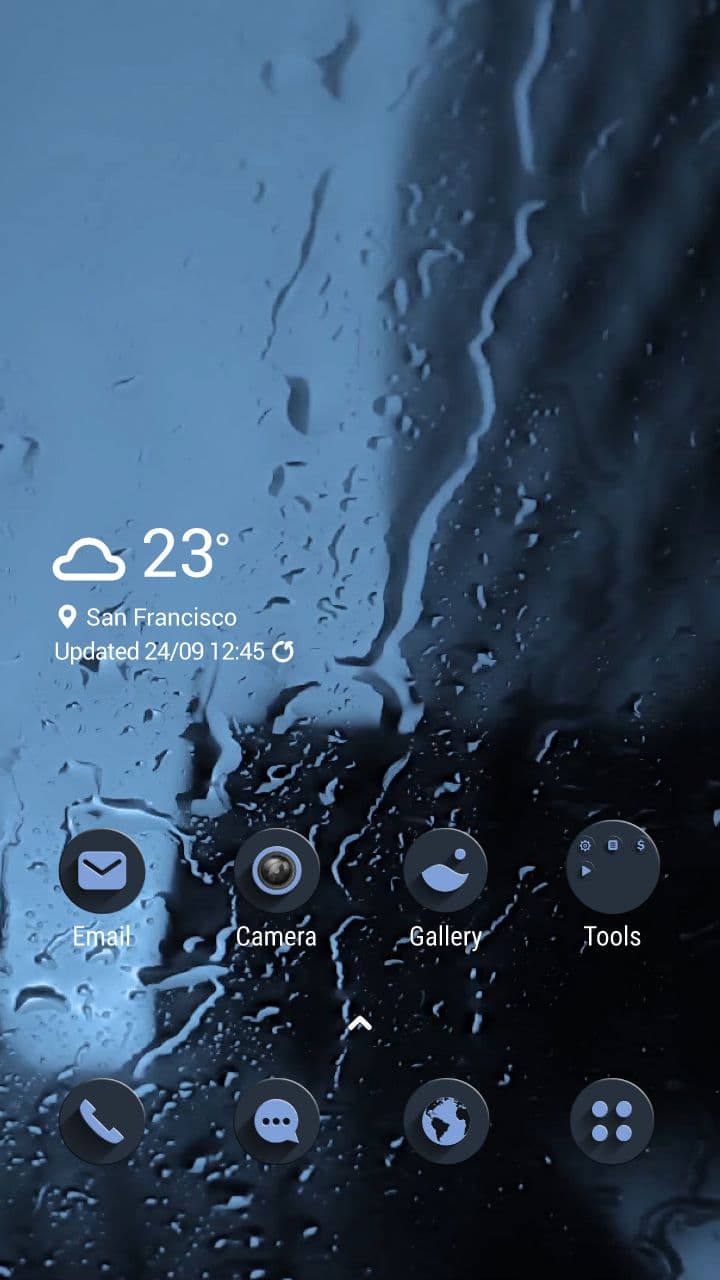Refresh the weather update
Screen dimensions: 720x1280
click(283, 652)
